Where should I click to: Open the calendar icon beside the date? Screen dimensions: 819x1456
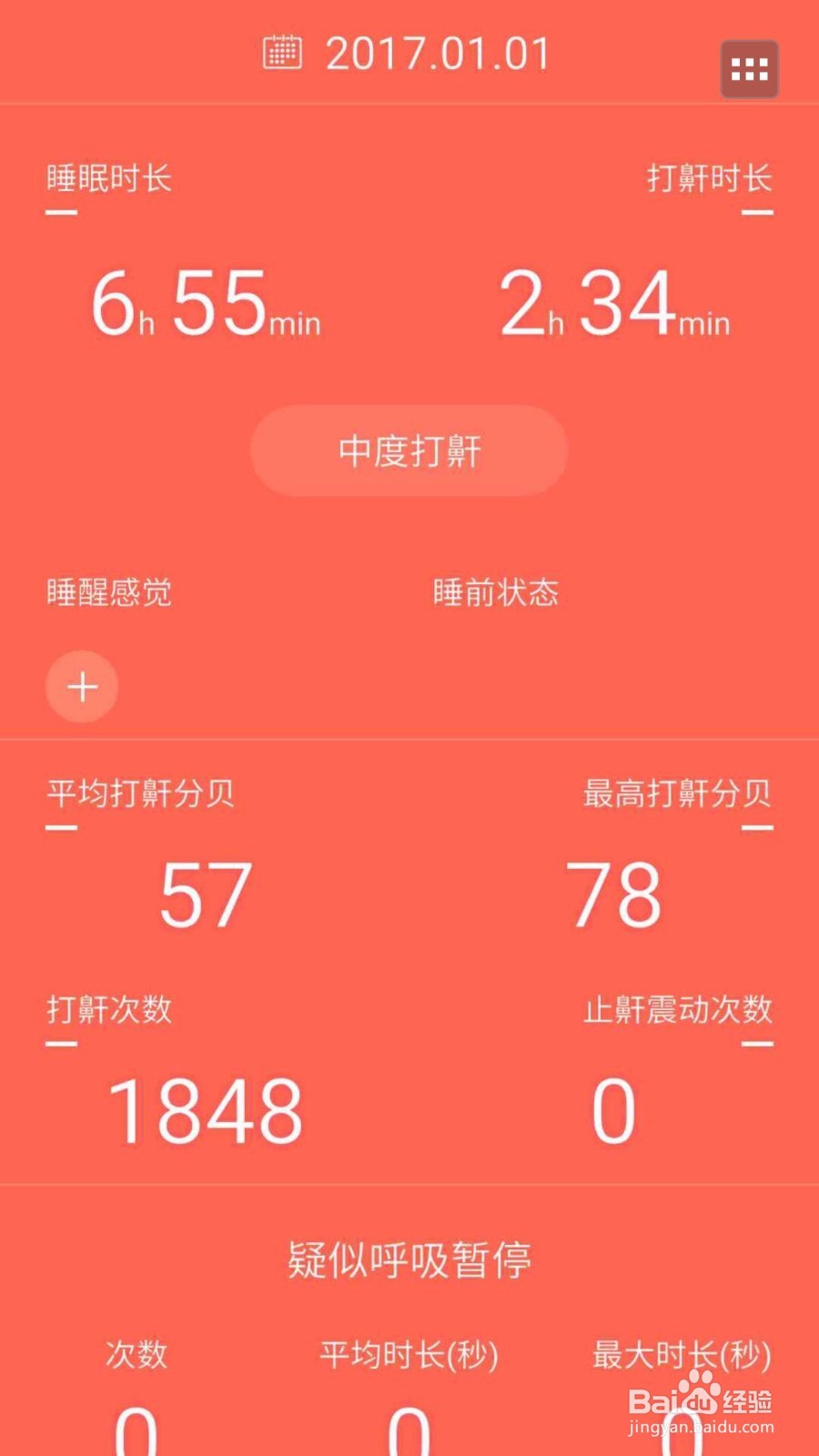coord(281,53)
